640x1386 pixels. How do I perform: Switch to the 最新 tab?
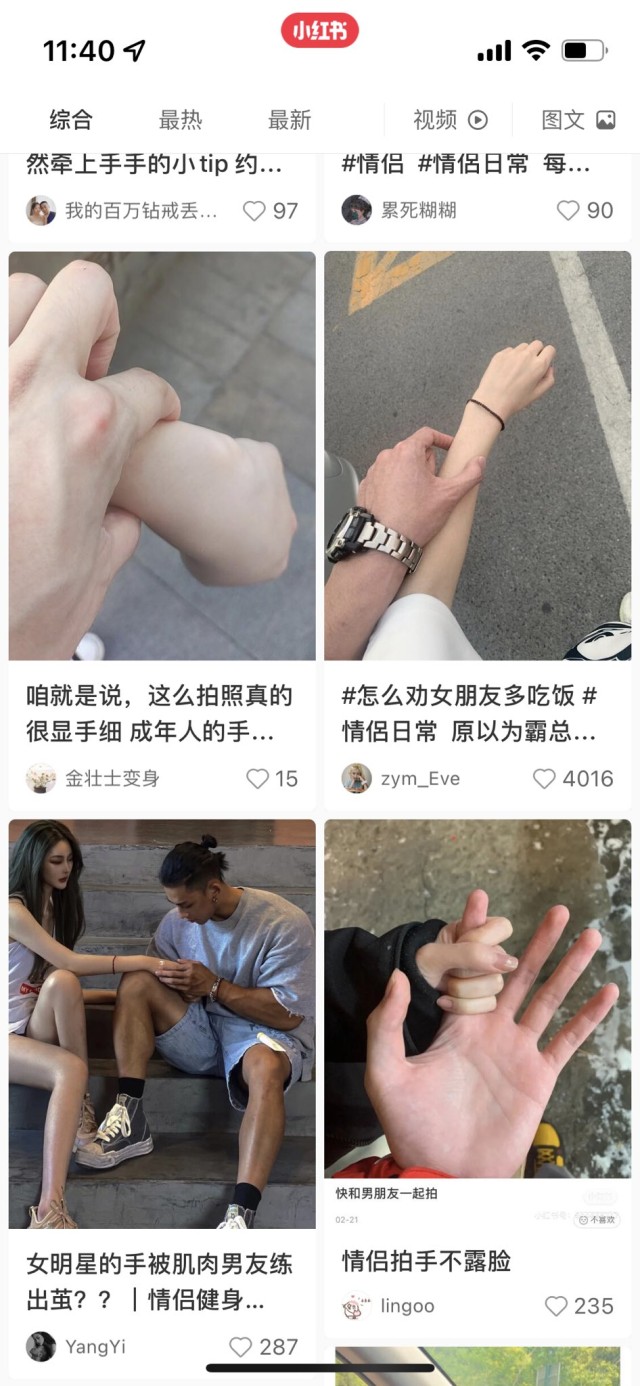(x=289, y=120)
